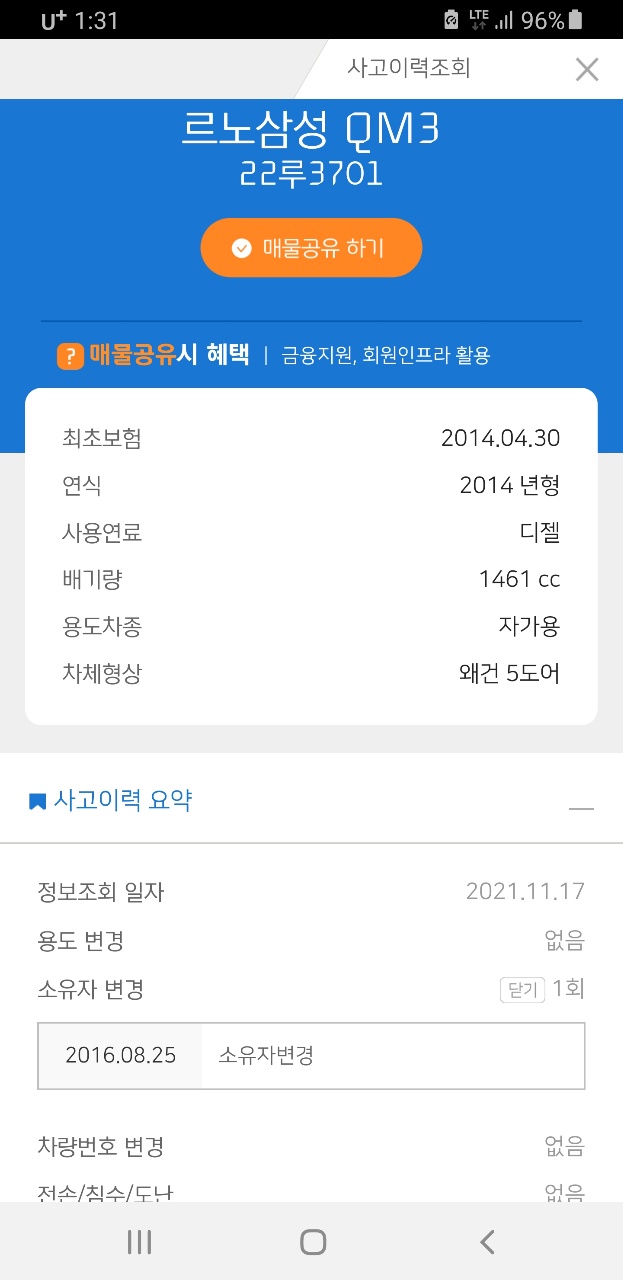Open the 매물공유시 혜택 help info

click(x=70, y=356)
